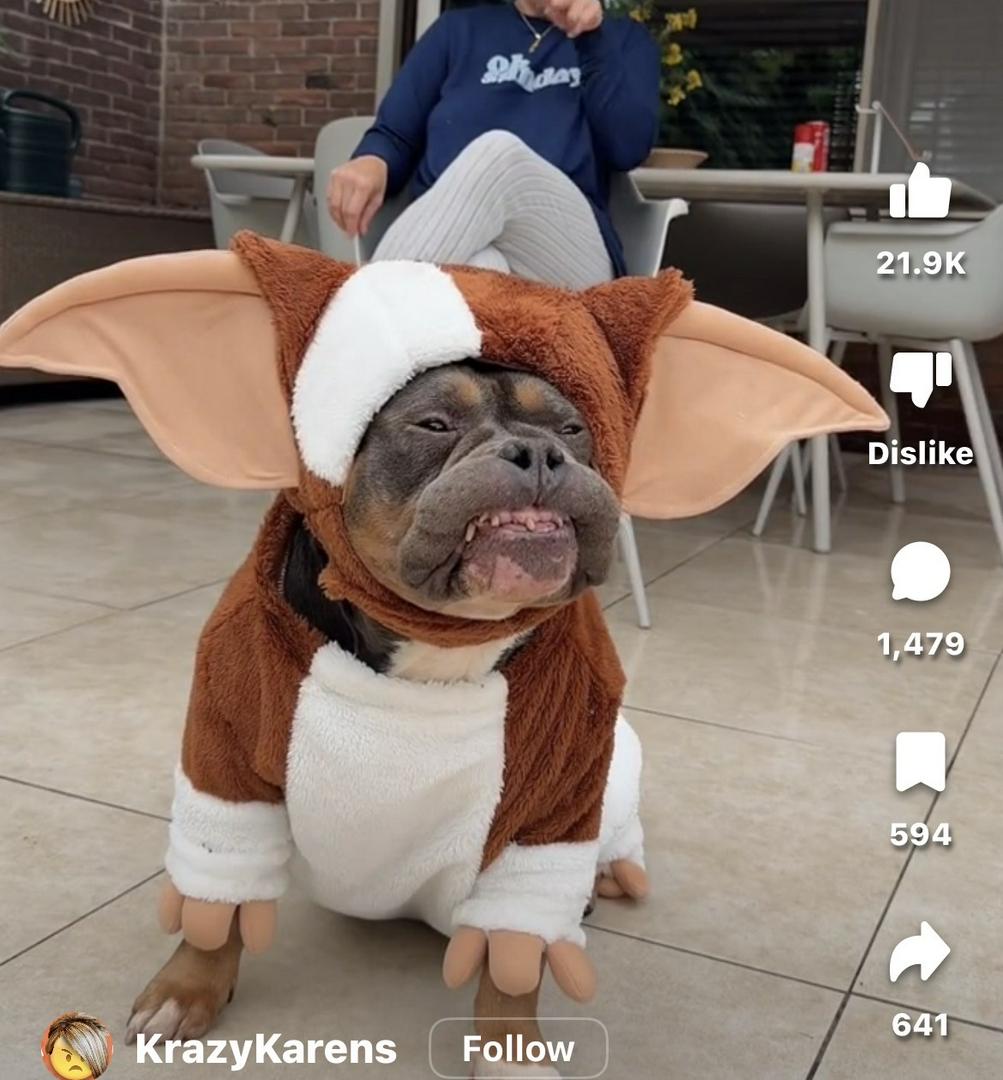The image size is (1003, 1080).
Task: Like this video with thumbs up
Action: [920, 193]
